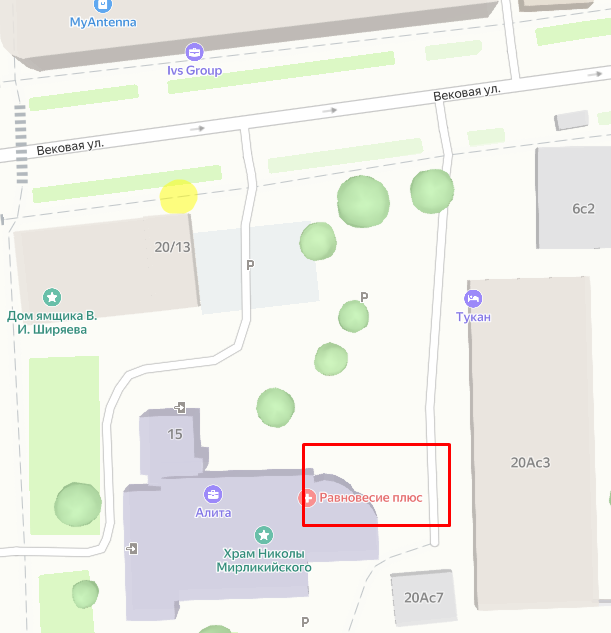Open Храм Николы Мирликийского landmark
The width and height of the screenshot is (611, 633).
(x=264, y=535)
